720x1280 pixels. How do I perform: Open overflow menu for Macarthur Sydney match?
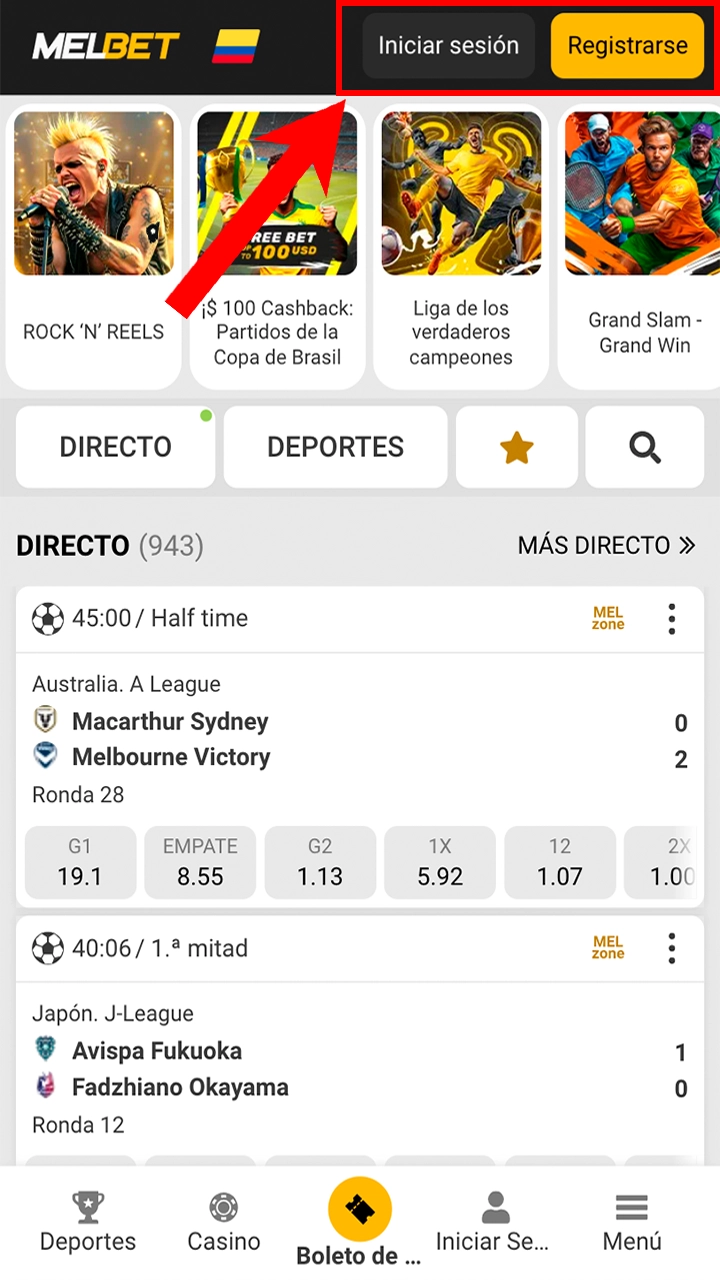[672, 619]
